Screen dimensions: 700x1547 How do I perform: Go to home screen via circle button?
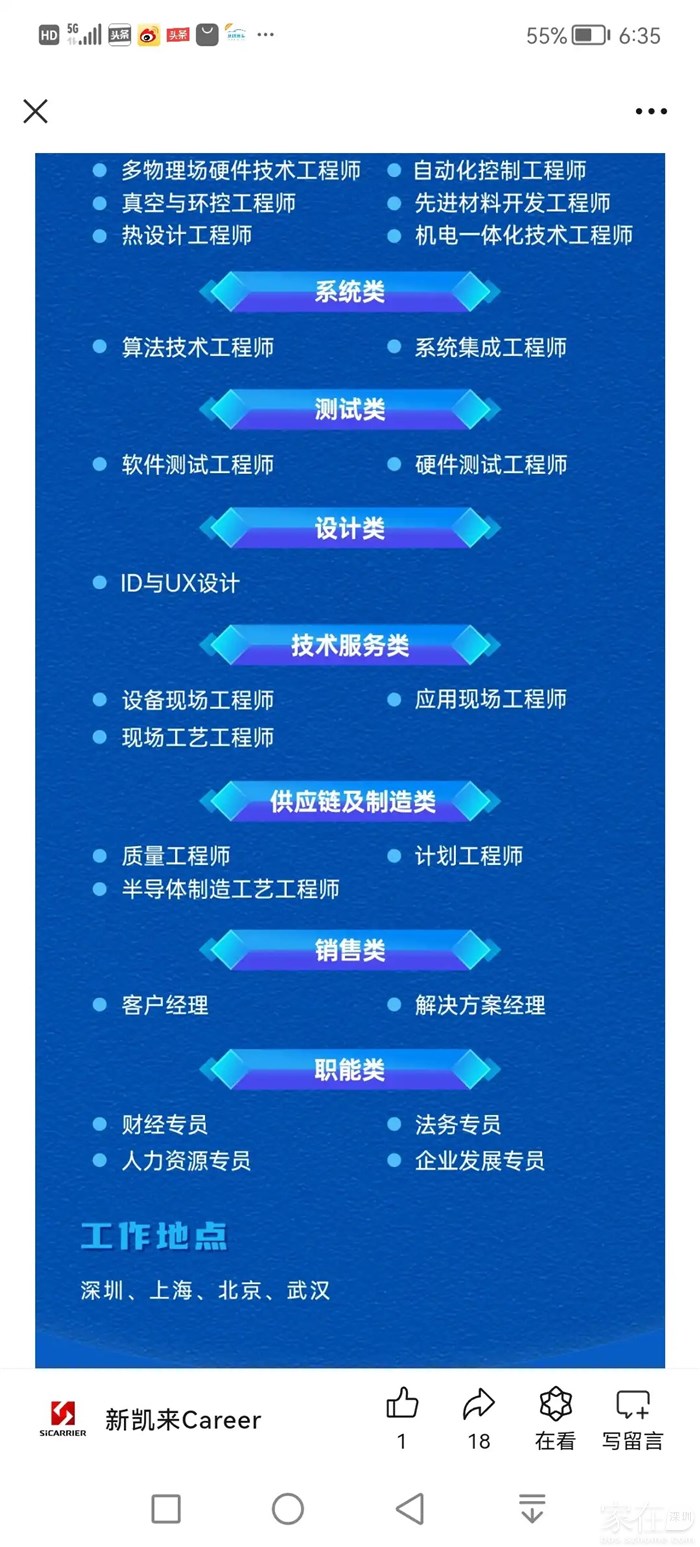pos(288,1508)
